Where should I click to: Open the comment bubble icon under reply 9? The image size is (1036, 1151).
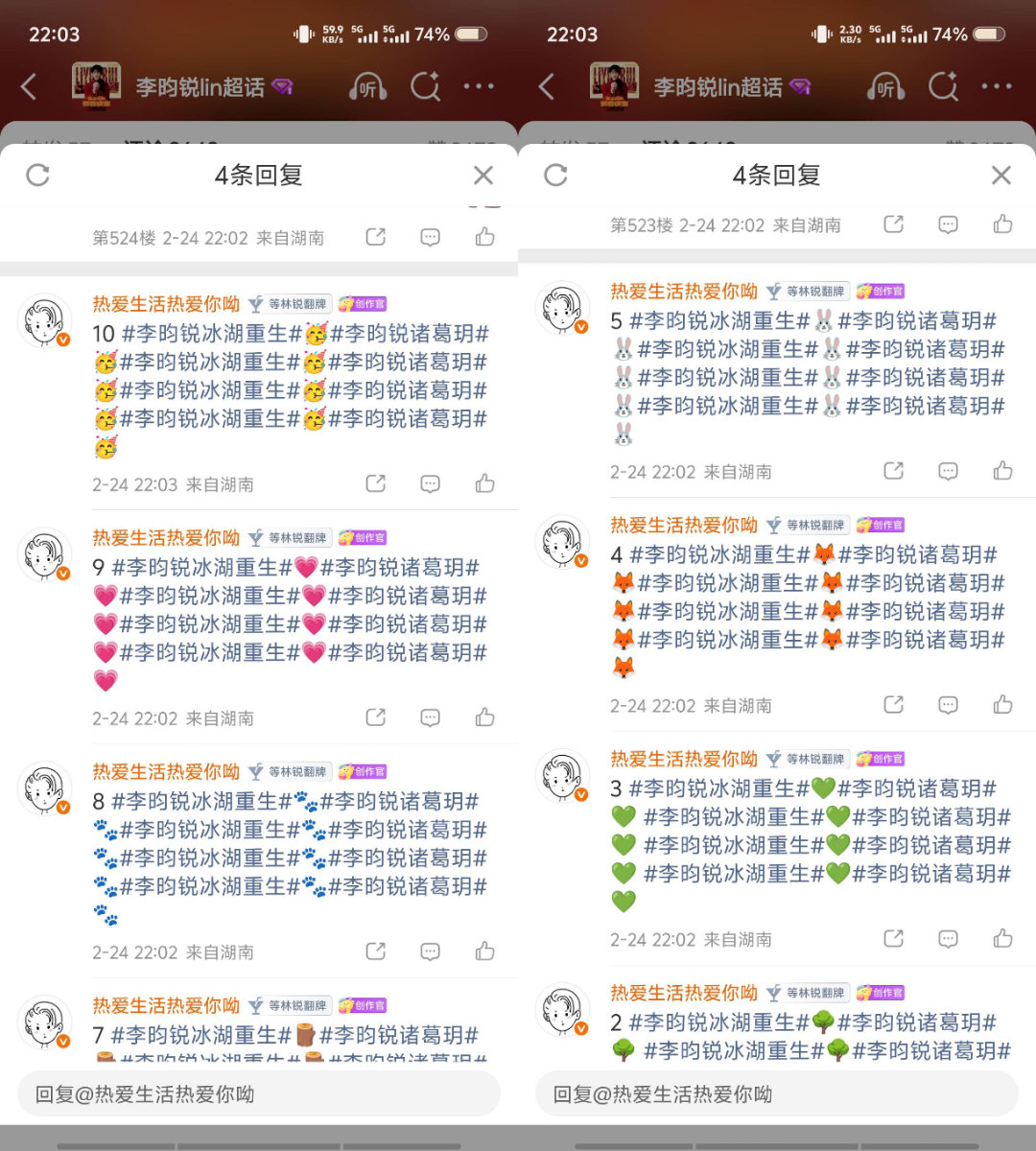coord(430,717)
